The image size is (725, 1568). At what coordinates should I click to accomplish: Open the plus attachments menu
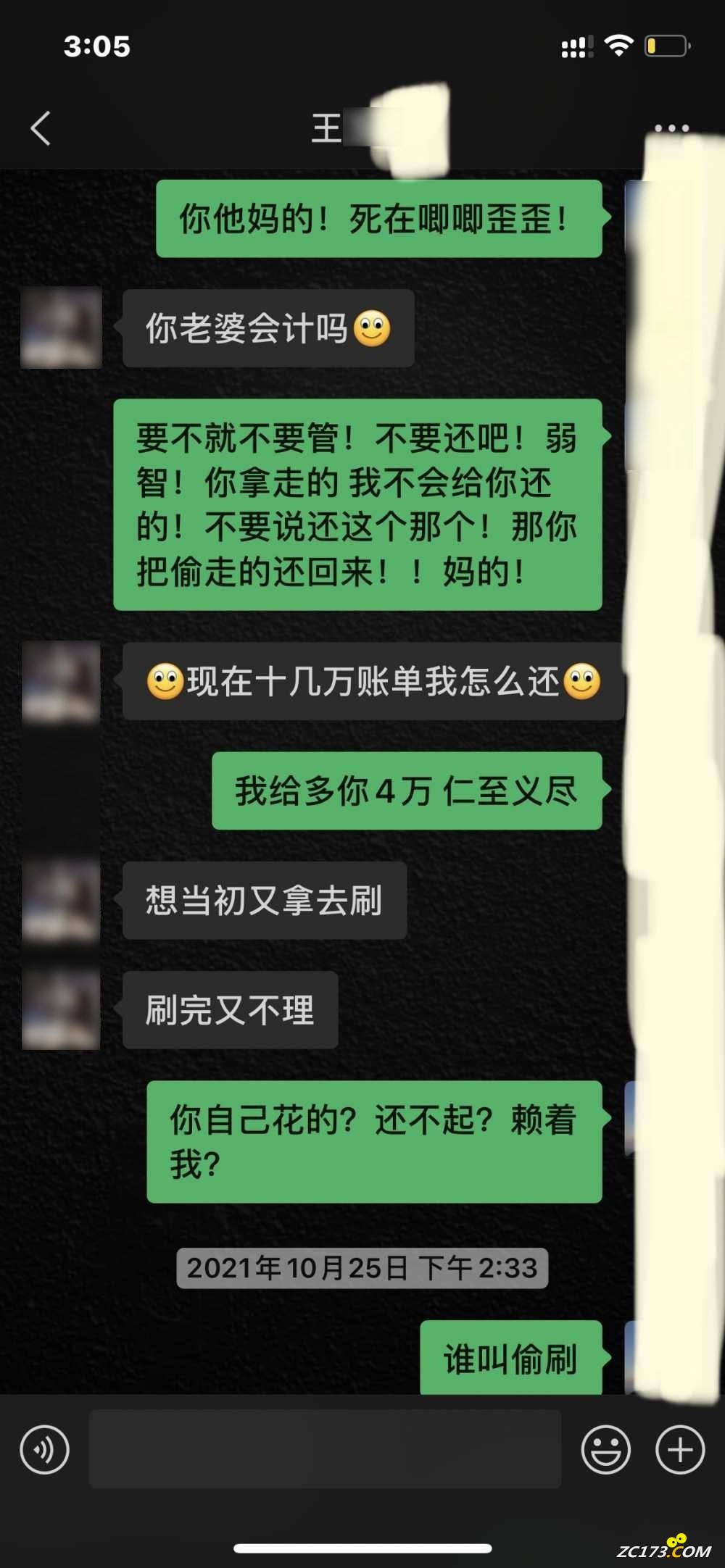coord(679,1450)
